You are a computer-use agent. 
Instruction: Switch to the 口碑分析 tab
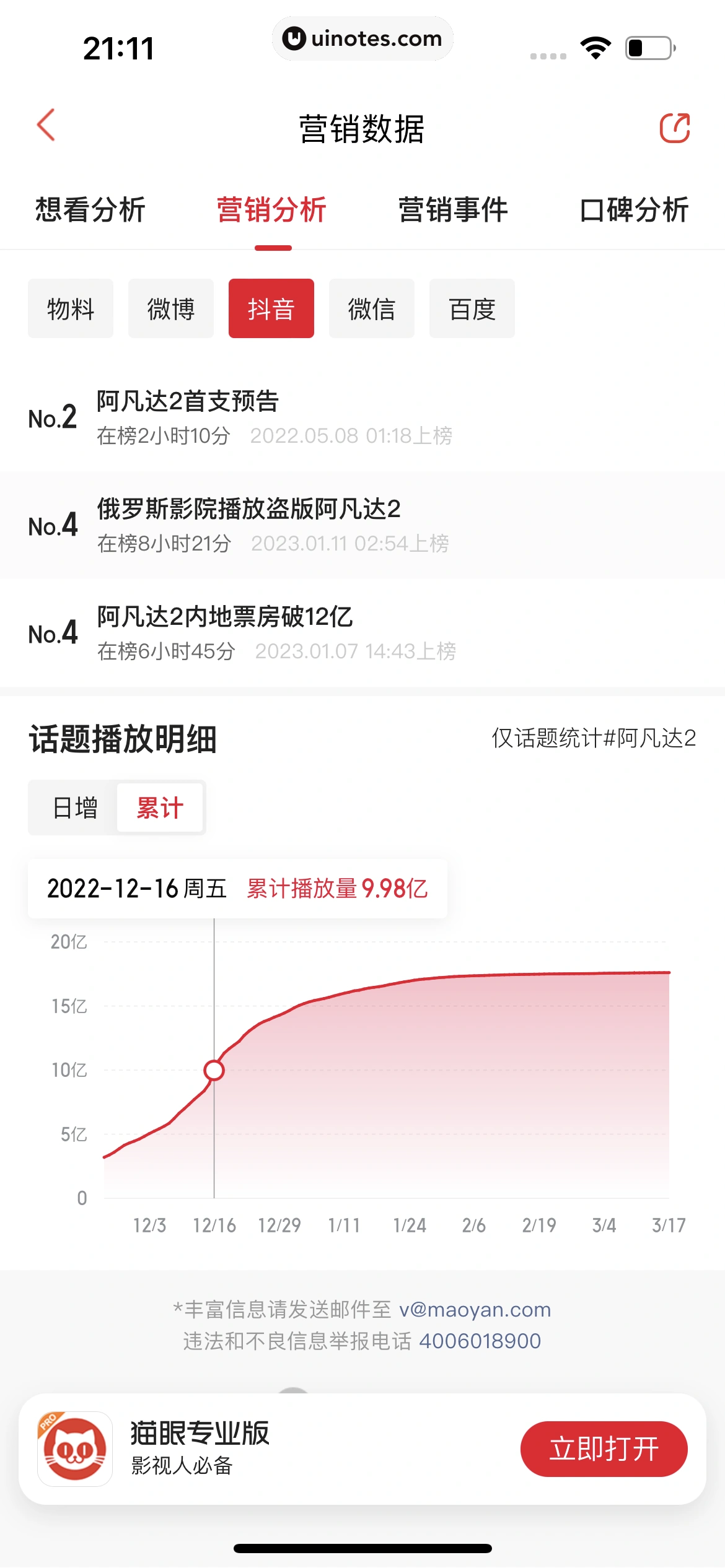tap(634, 210)
